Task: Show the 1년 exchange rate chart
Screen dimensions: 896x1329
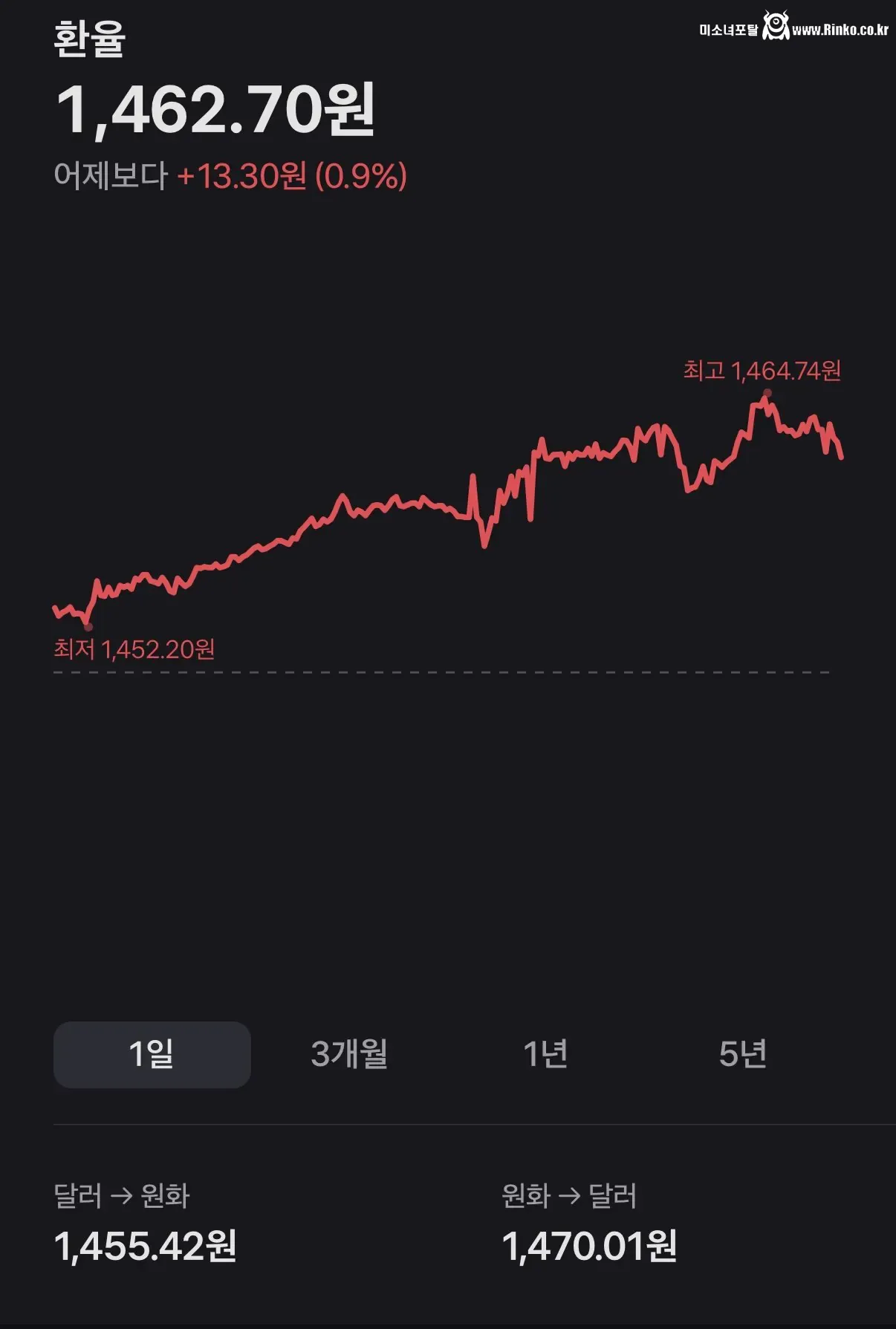Action: (x=546, y=1054)
